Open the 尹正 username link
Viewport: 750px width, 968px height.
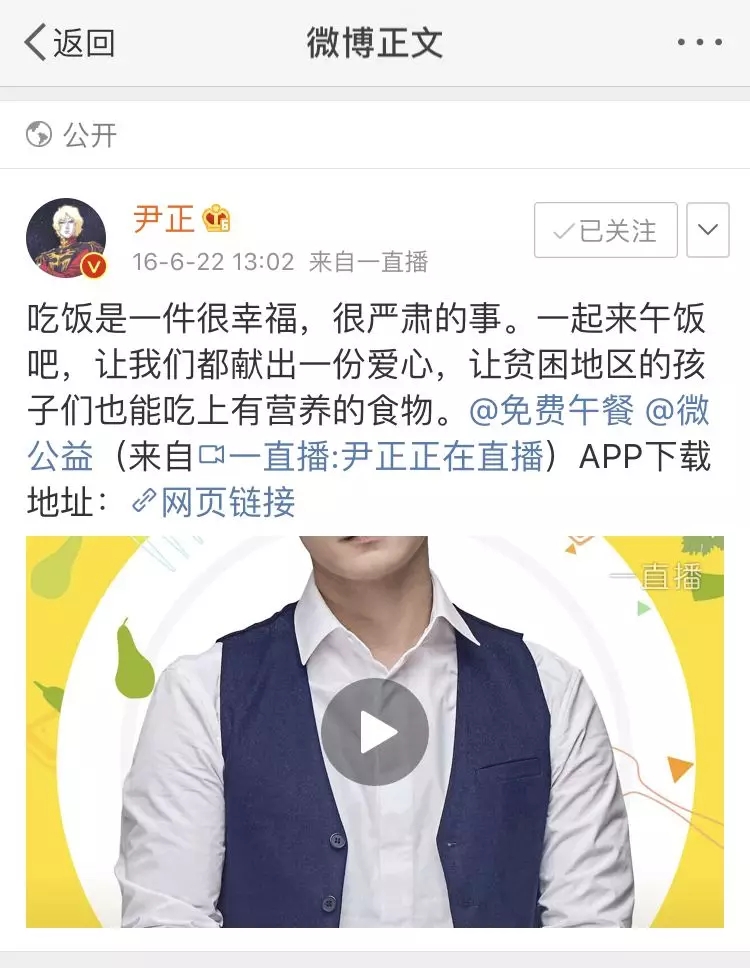click(x=164, y=219)
